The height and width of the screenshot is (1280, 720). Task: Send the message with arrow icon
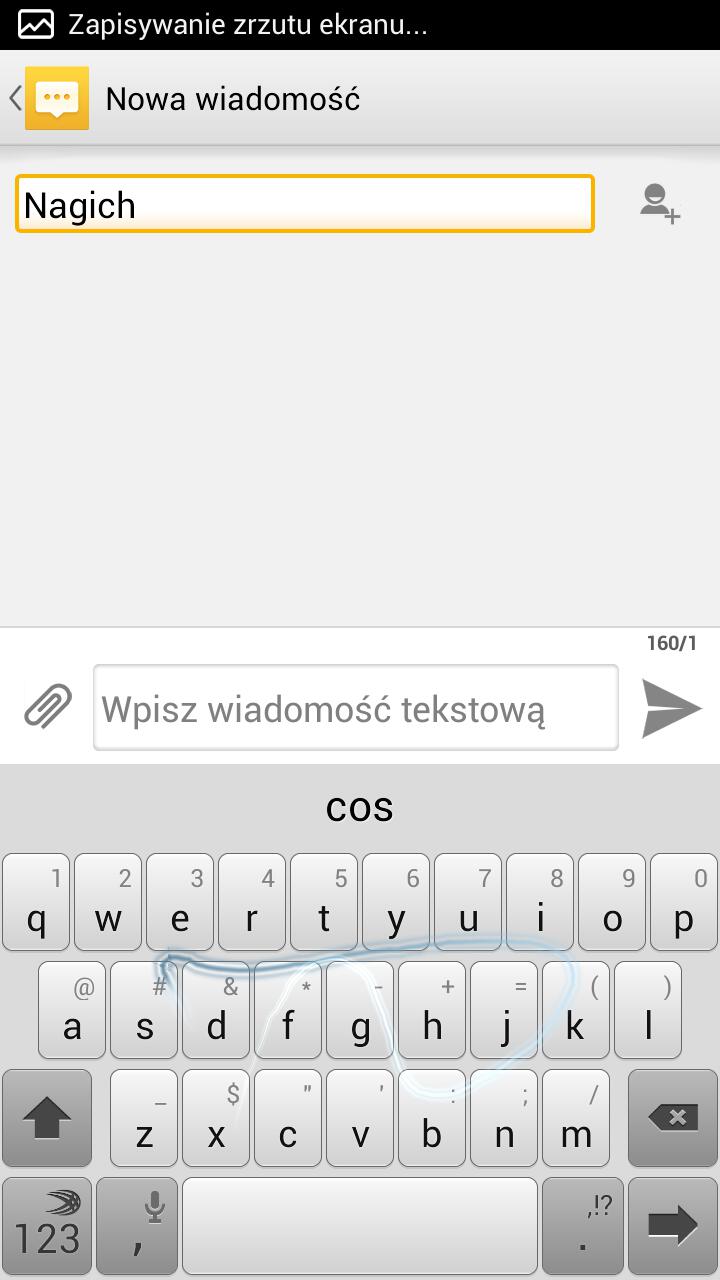tap(670, 708)
